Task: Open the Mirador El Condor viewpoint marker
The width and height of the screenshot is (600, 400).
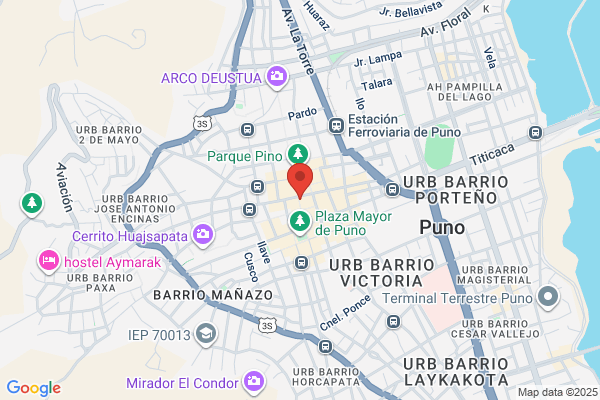Action: (x=254, y=382)
